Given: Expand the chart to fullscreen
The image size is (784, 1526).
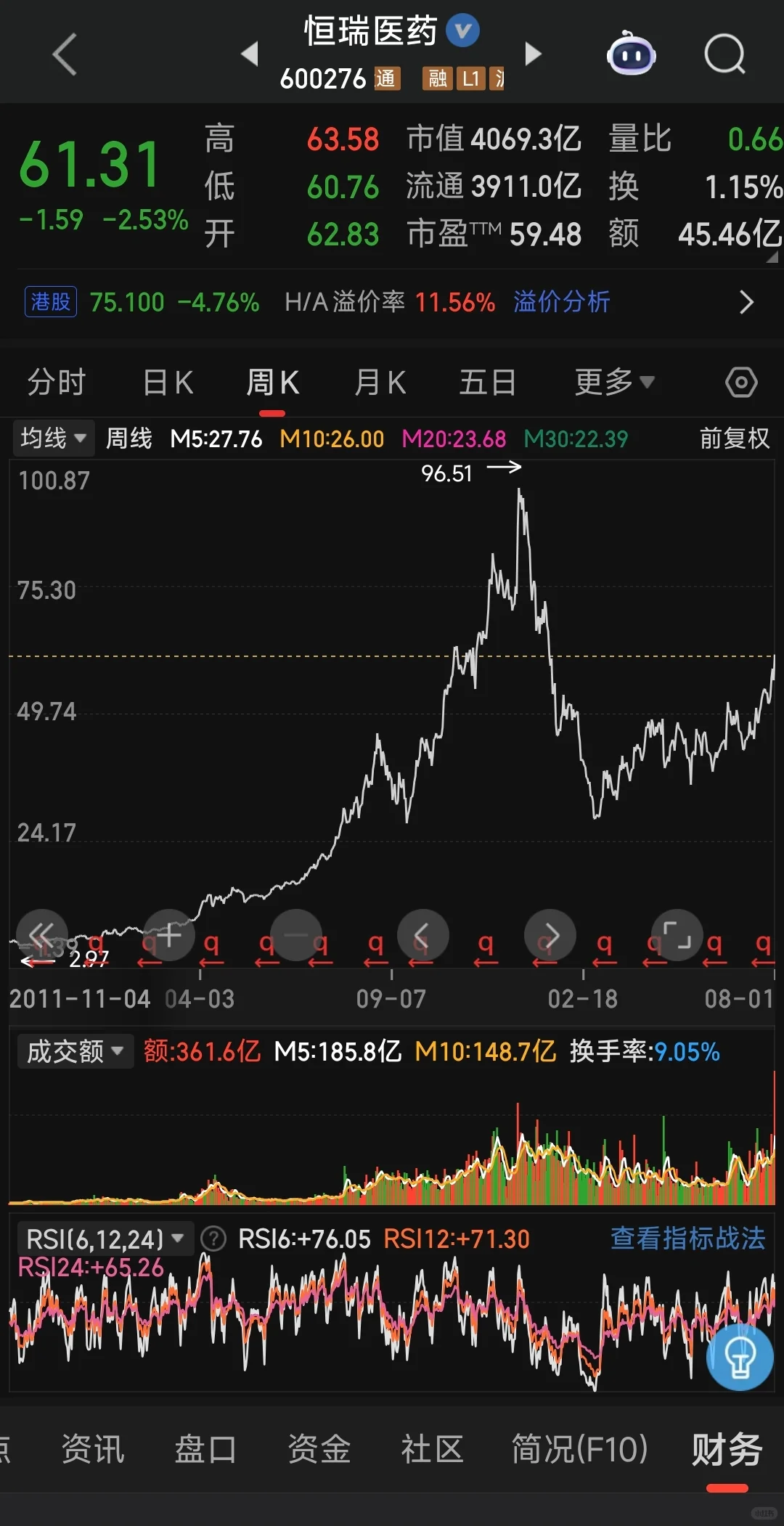Looking at the screenshot, I should (677, 935).
